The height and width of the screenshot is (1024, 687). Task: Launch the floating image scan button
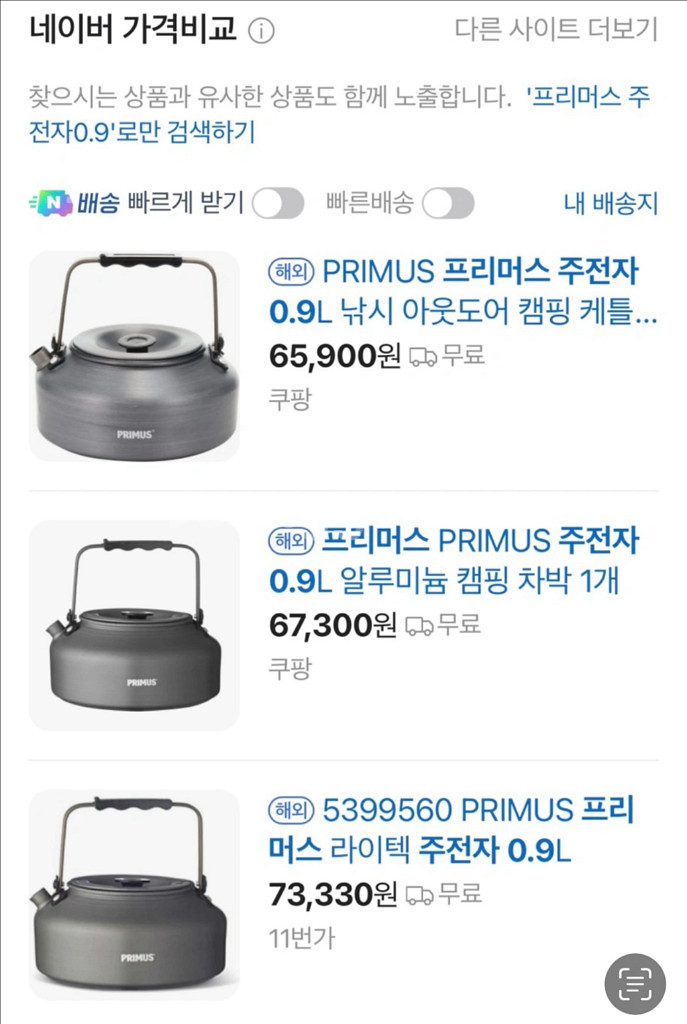(x=634, y=984)
